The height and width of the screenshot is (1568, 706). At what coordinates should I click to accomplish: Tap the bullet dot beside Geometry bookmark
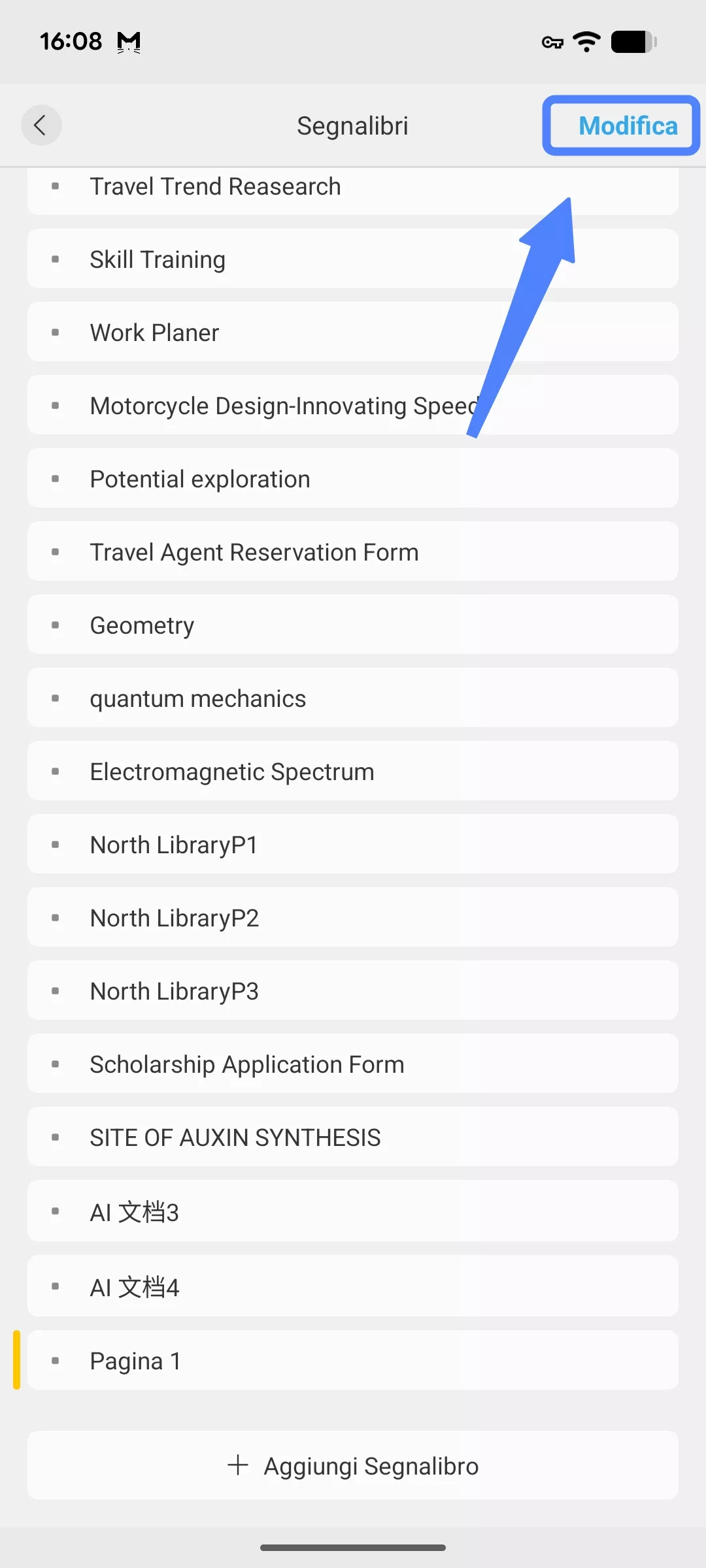pos(56,625)
